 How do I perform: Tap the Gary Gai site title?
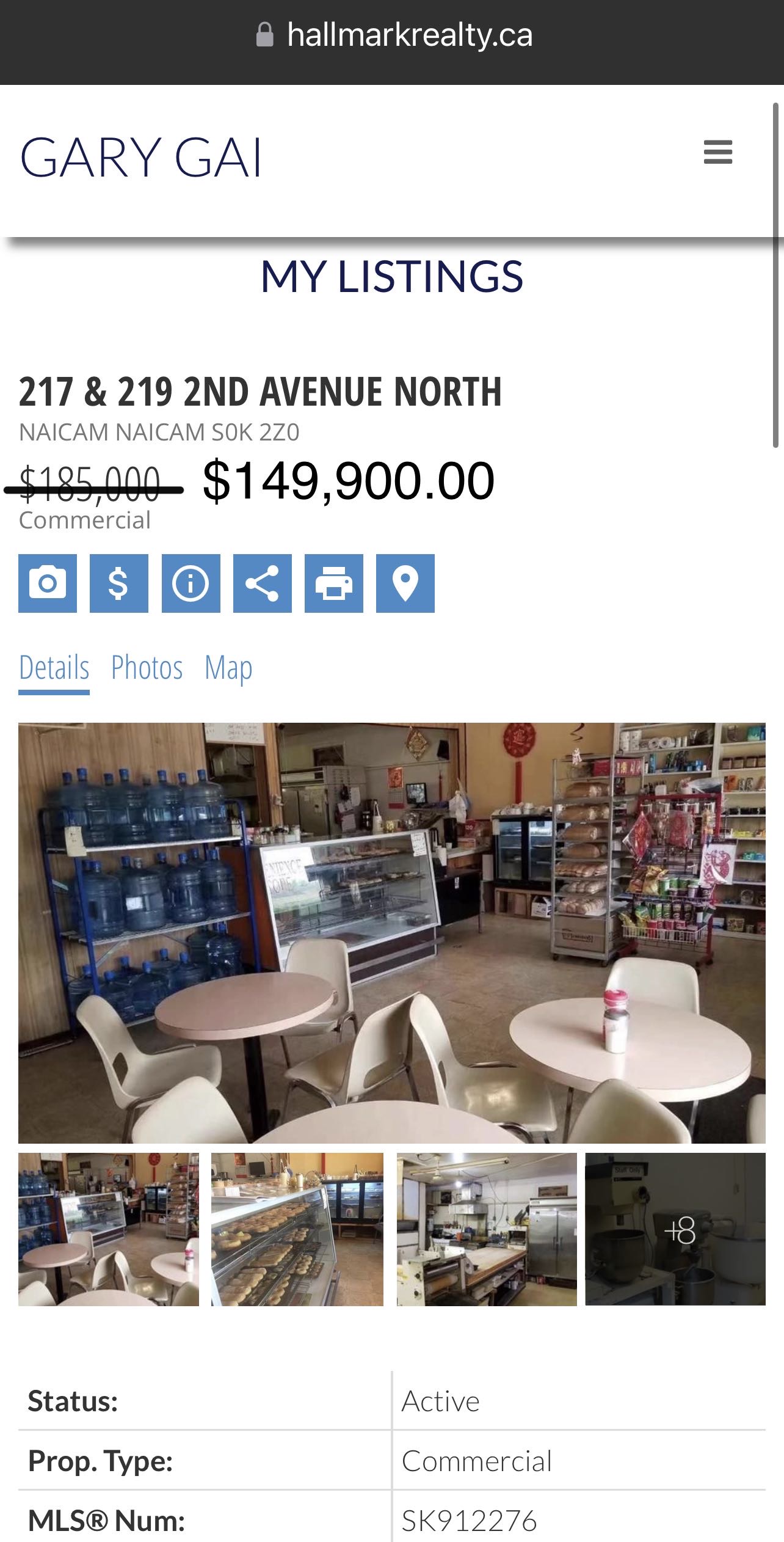[x=141, y=158]
